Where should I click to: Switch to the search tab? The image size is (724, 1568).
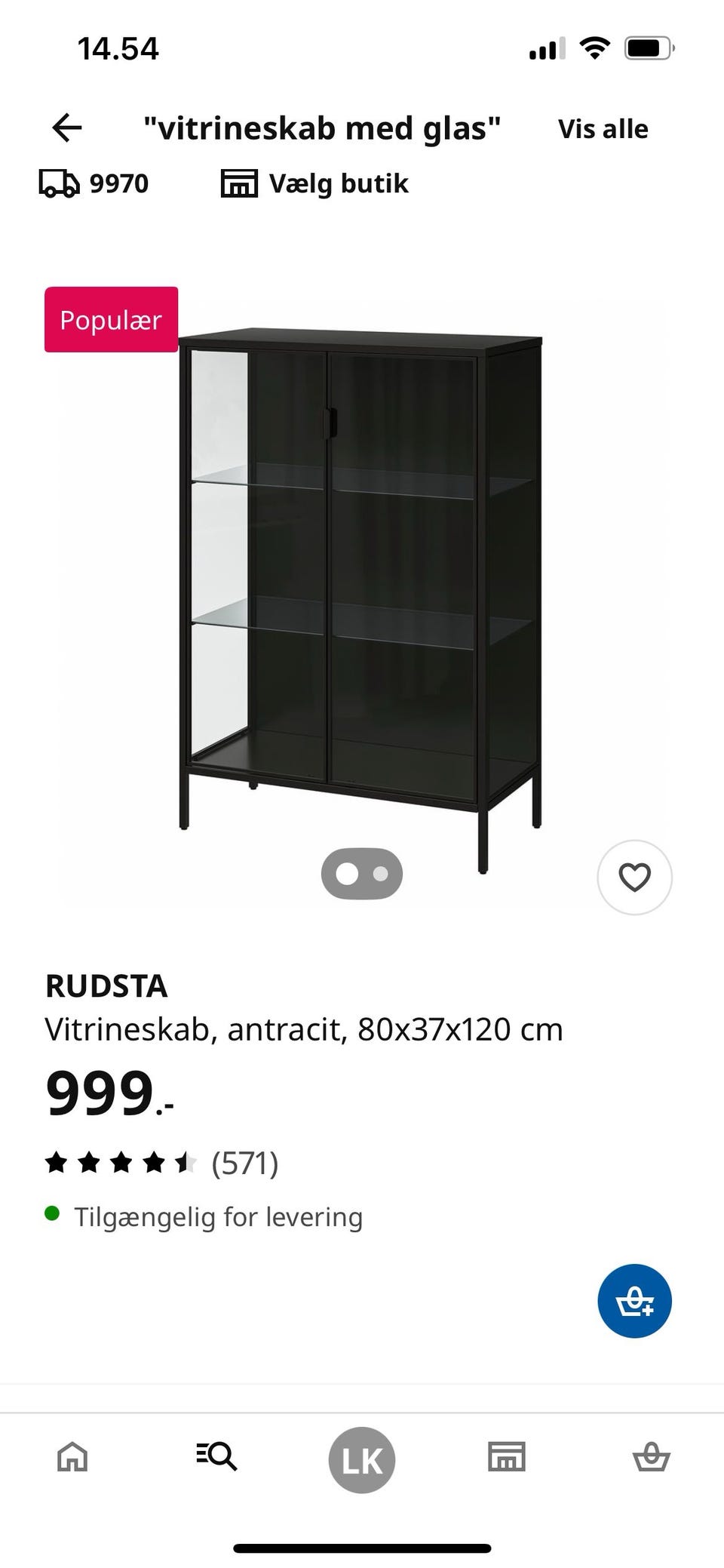(216, 1456)
